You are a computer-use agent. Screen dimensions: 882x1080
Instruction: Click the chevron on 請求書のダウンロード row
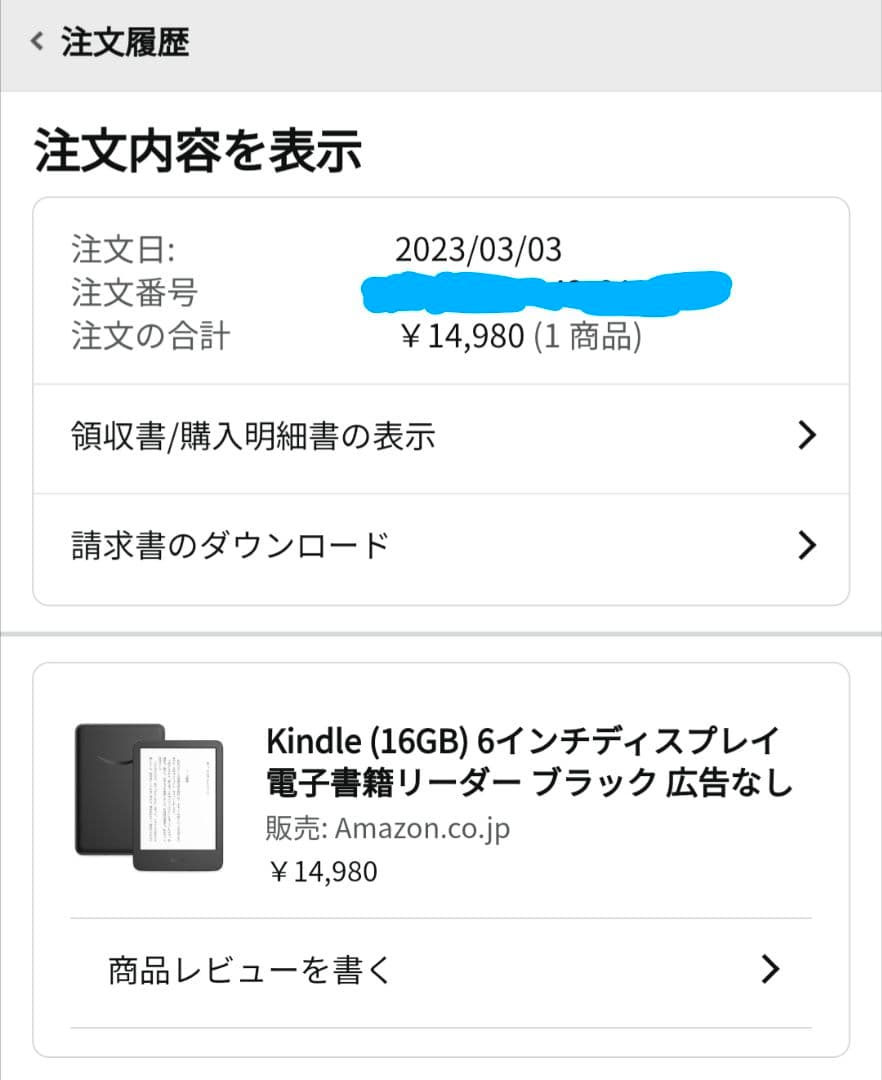806,544
